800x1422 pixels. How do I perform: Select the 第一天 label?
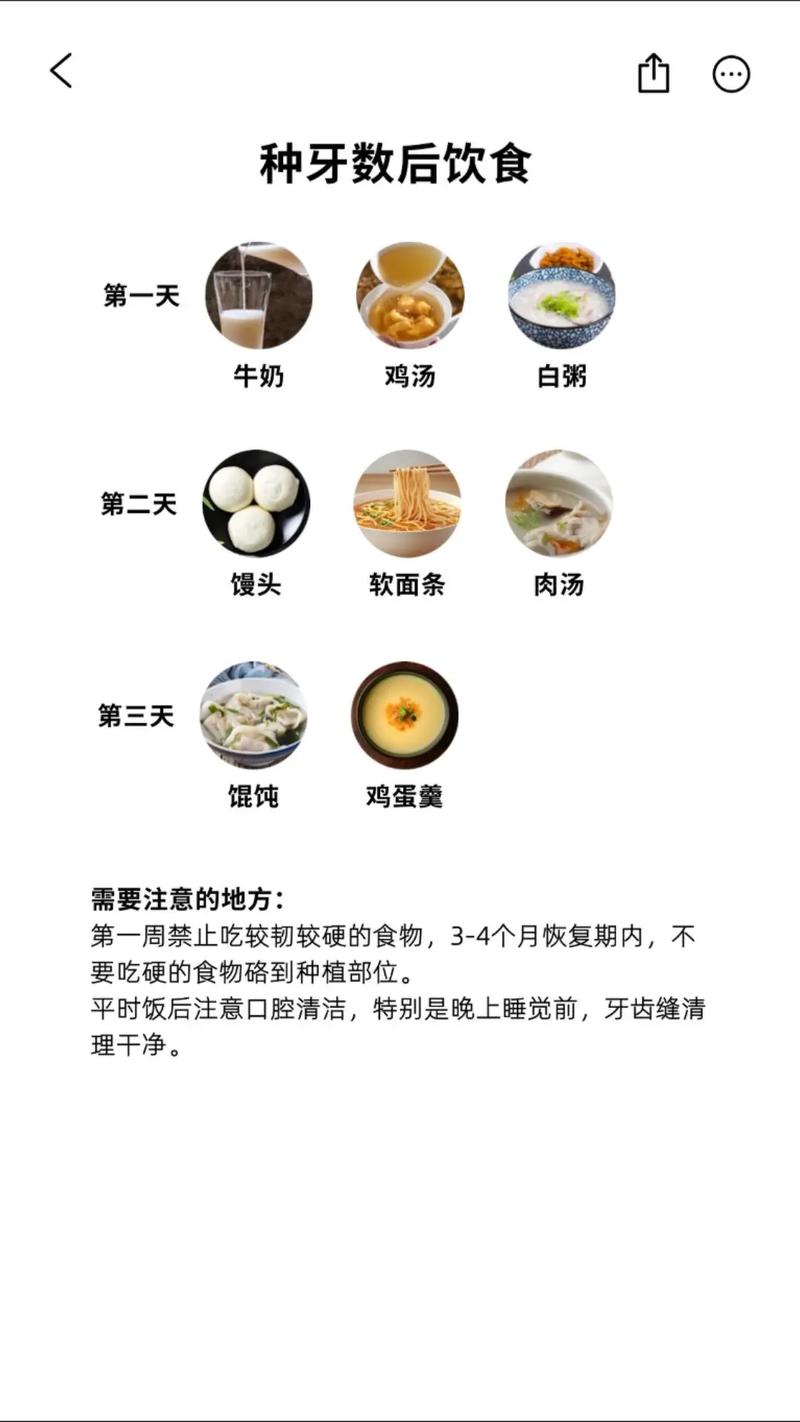coord(140,295)
